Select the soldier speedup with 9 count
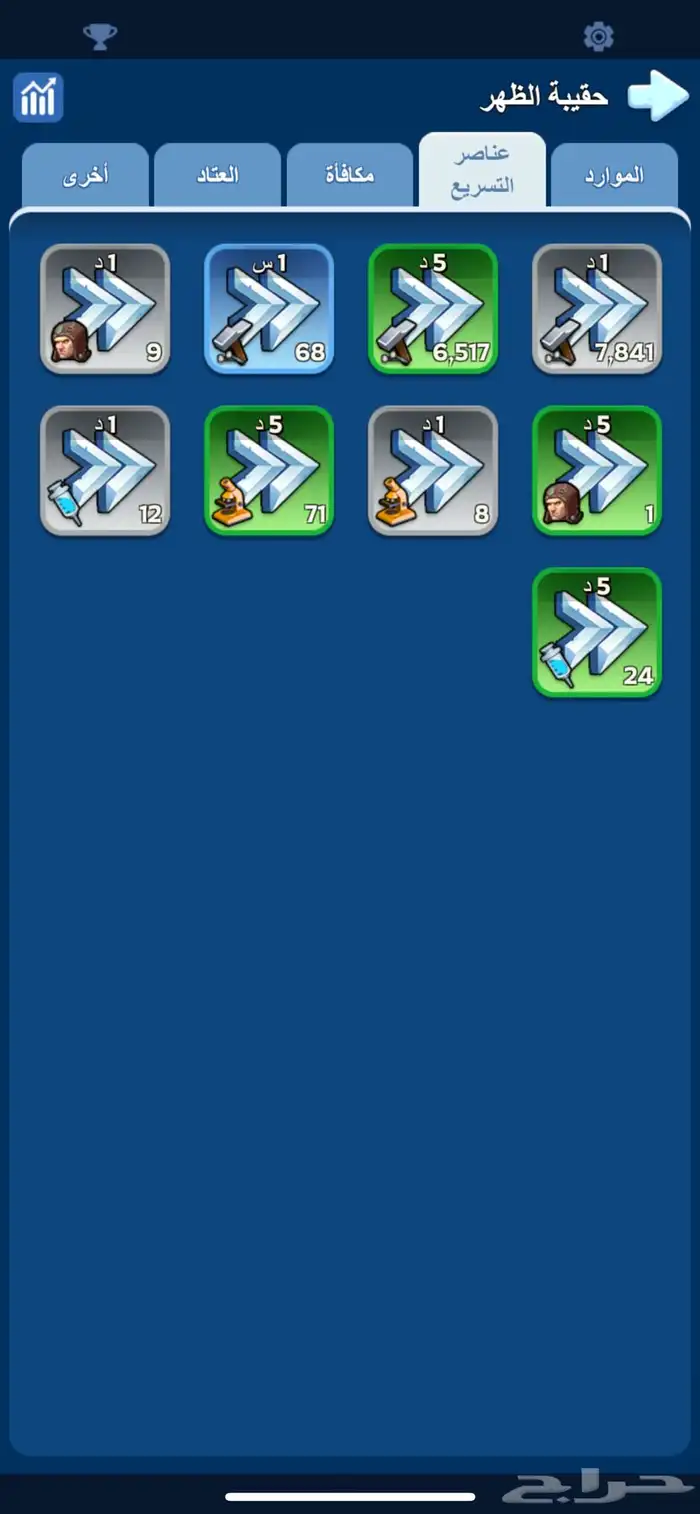The image size is (700, 1514). [105, 309]
